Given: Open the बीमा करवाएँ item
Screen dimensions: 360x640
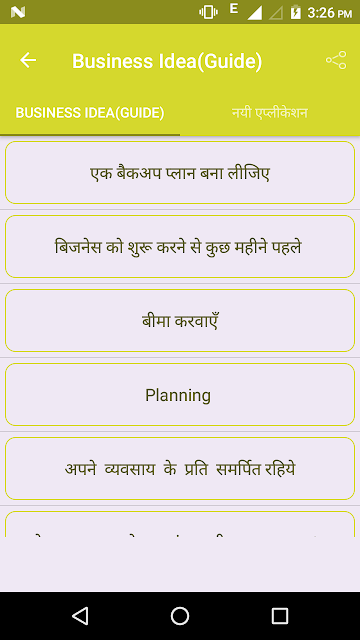Looking at the screenshot, I should (x=180, y=320).
